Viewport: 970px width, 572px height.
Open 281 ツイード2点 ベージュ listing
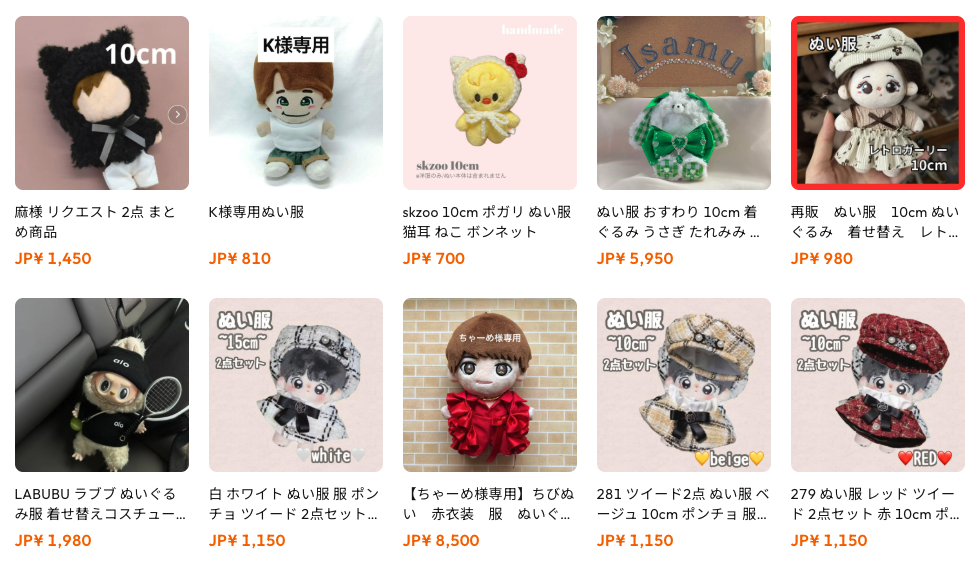pos(683,385)
